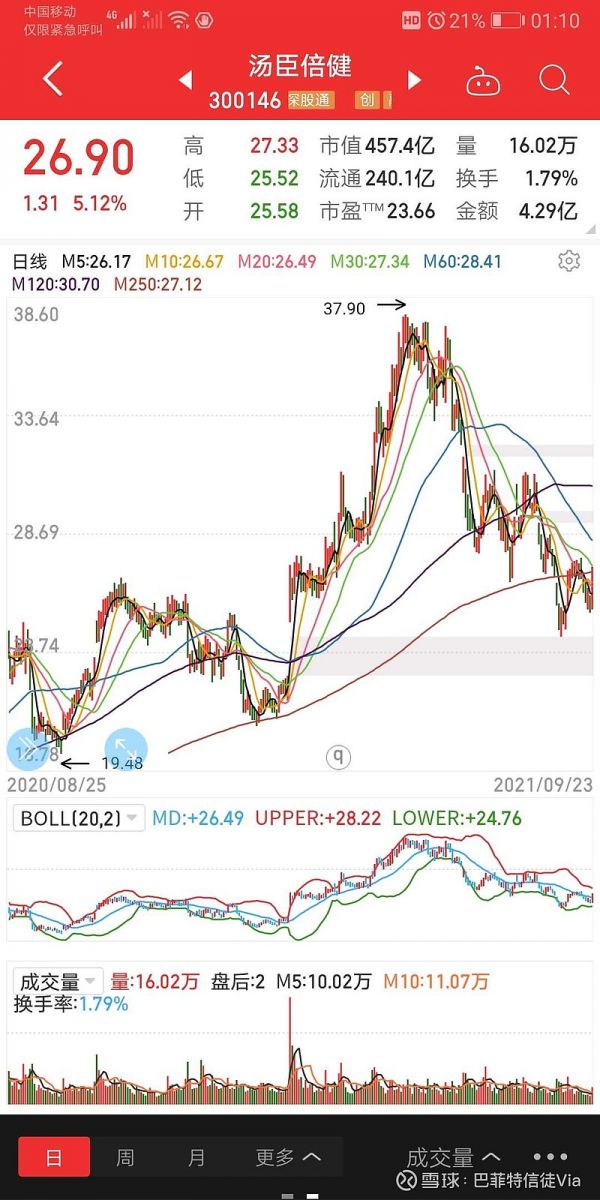This screenshot has width=600, height=1200.
Task: Switch to the 周 weekly chart
Action: (x=125, y=1157)
